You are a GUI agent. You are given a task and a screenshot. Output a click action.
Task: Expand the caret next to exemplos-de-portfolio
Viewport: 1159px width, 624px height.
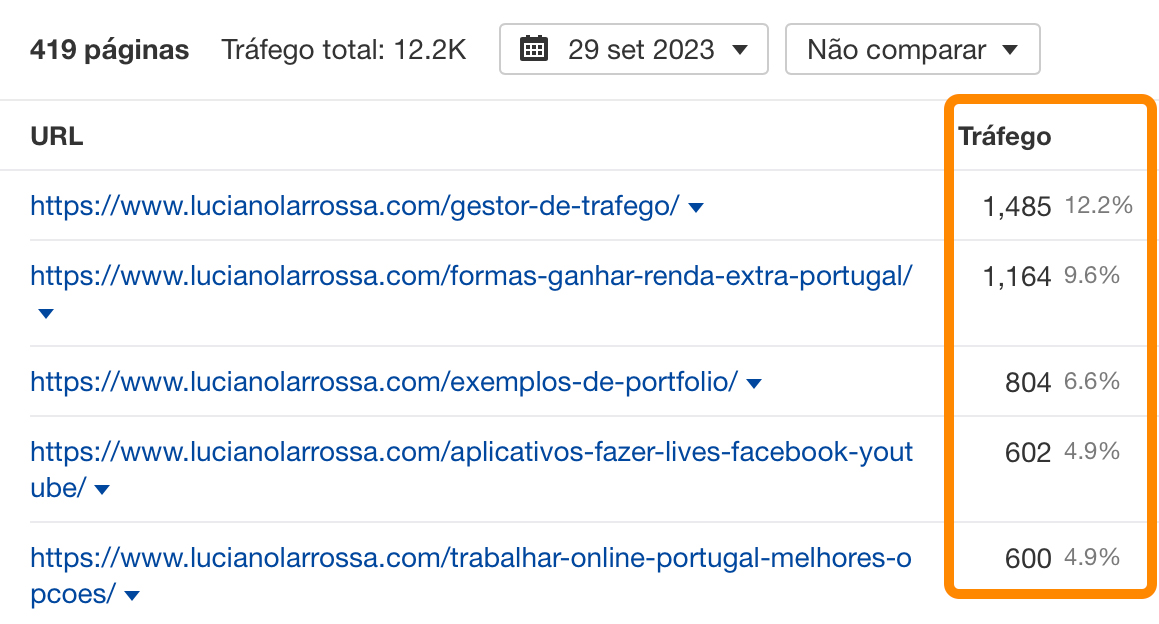(x=755, y=384)
